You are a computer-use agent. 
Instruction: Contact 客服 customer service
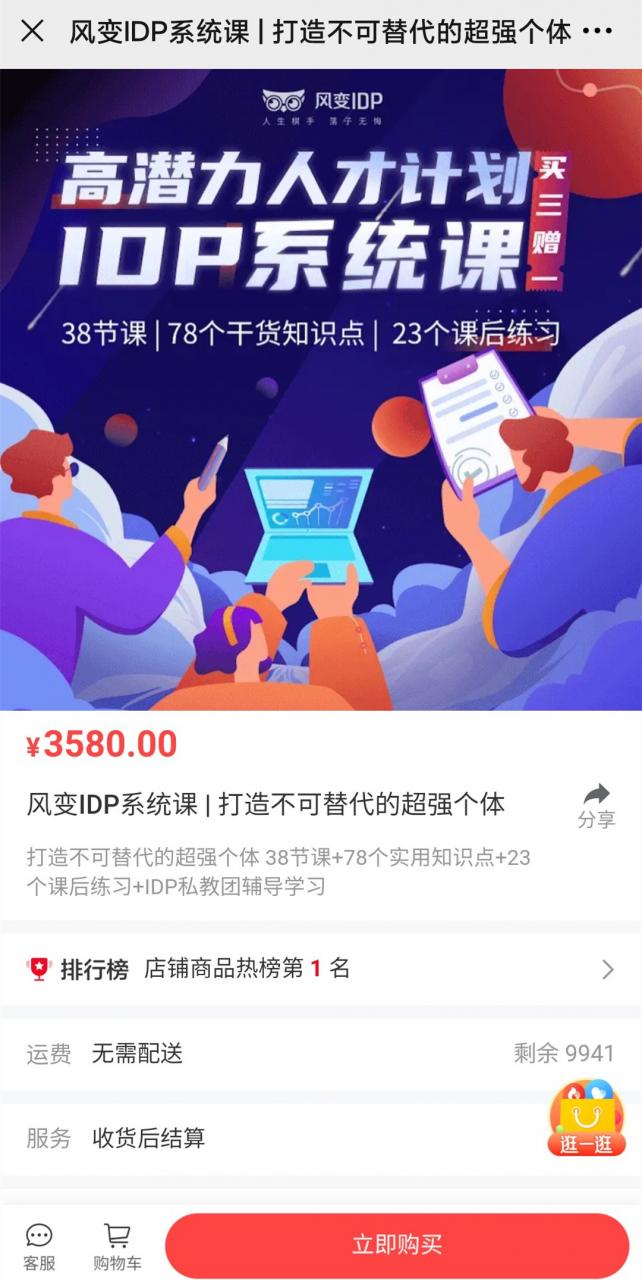[x=39, y=1246]
